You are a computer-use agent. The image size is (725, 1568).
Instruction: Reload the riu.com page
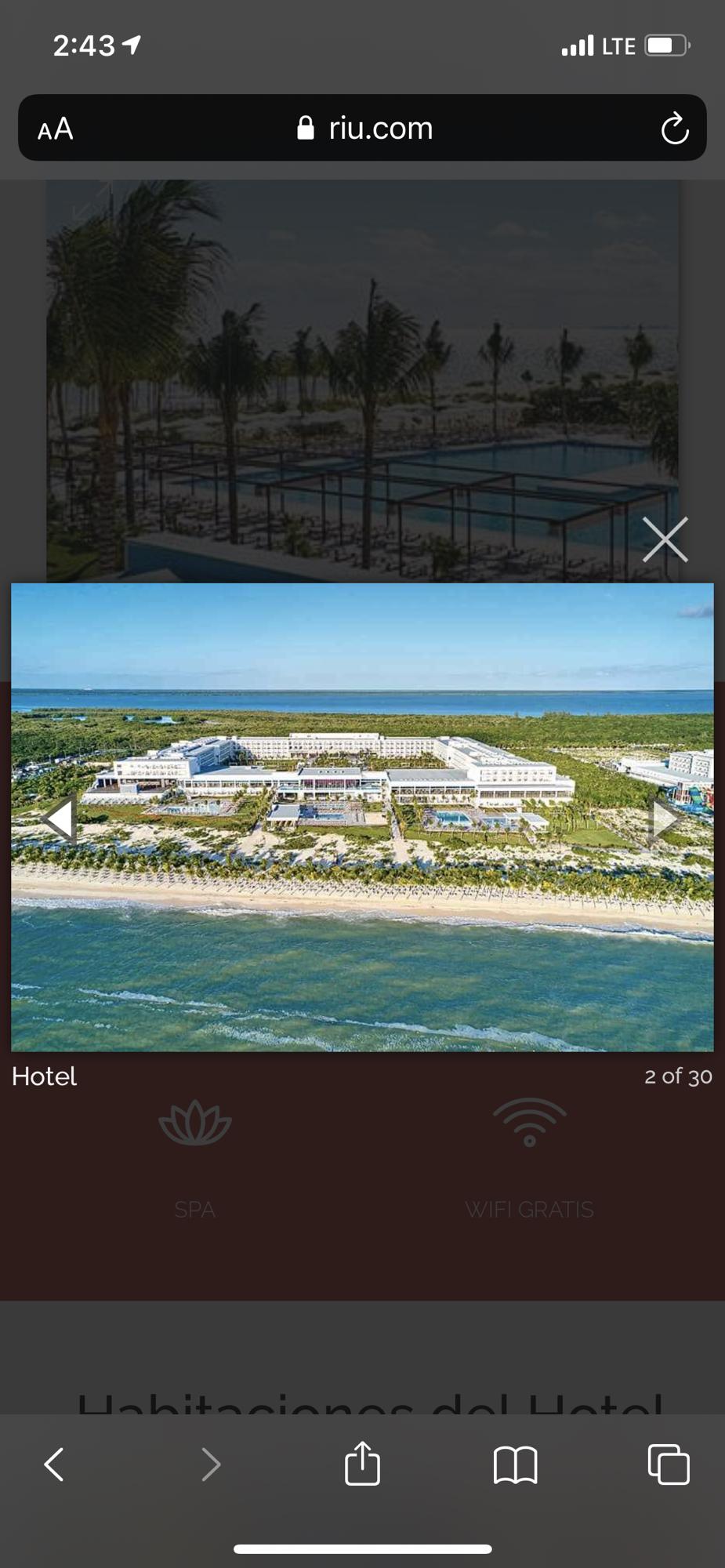[x=674, y=129]
